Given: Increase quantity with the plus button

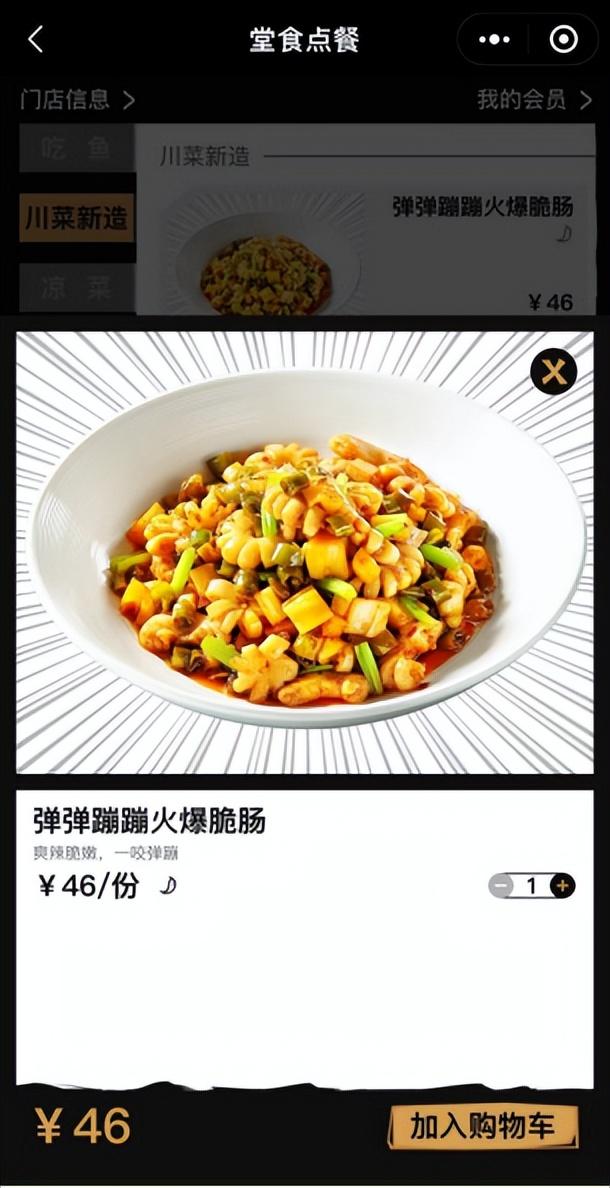Looking at the screenshot, I should click(x=563, y=885).
